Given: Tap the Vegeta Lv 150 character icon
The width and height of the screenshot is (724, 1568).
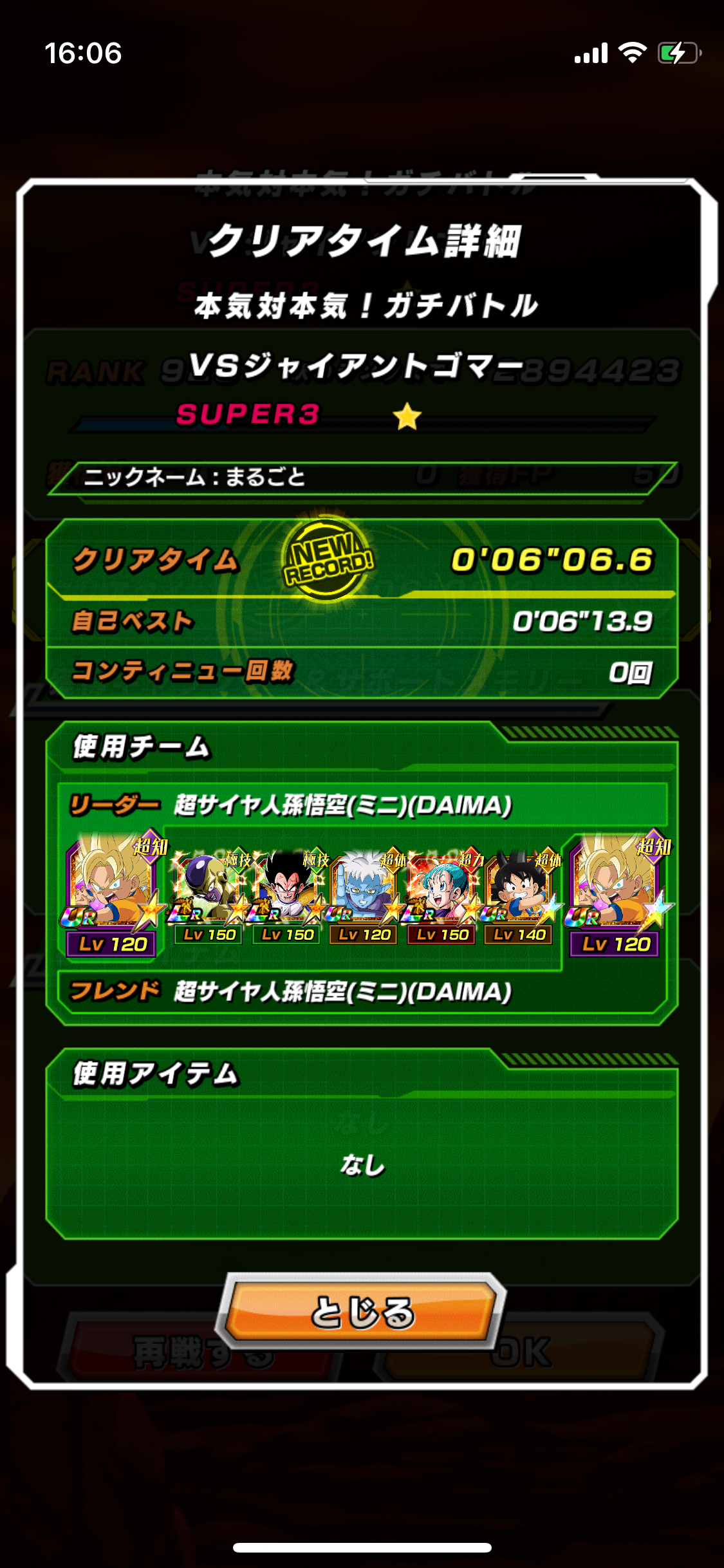Looking at the screenshot, I should 286,893.
